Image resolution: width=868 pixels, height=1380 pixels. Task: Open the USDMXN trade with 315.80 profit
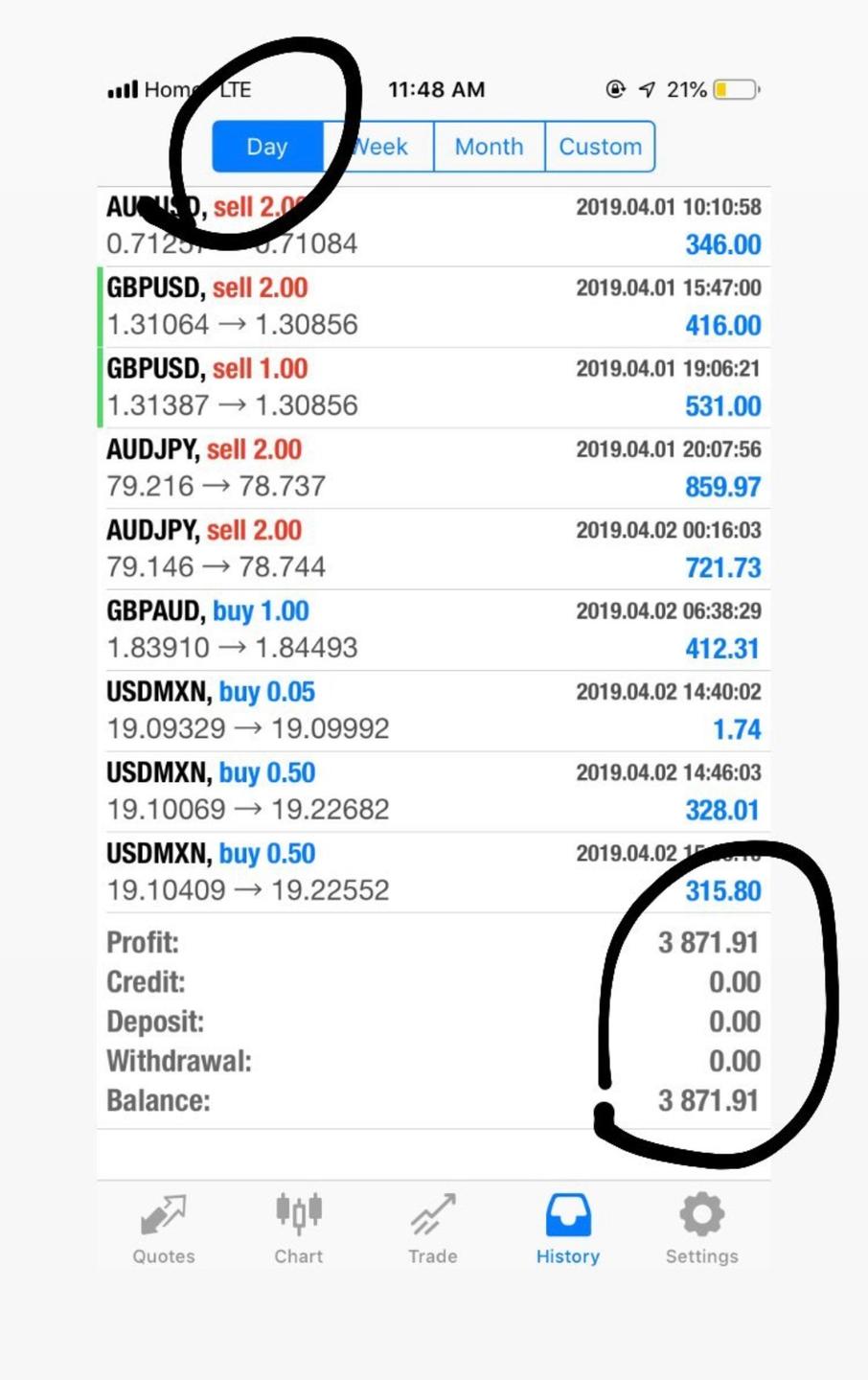point(433,872)
